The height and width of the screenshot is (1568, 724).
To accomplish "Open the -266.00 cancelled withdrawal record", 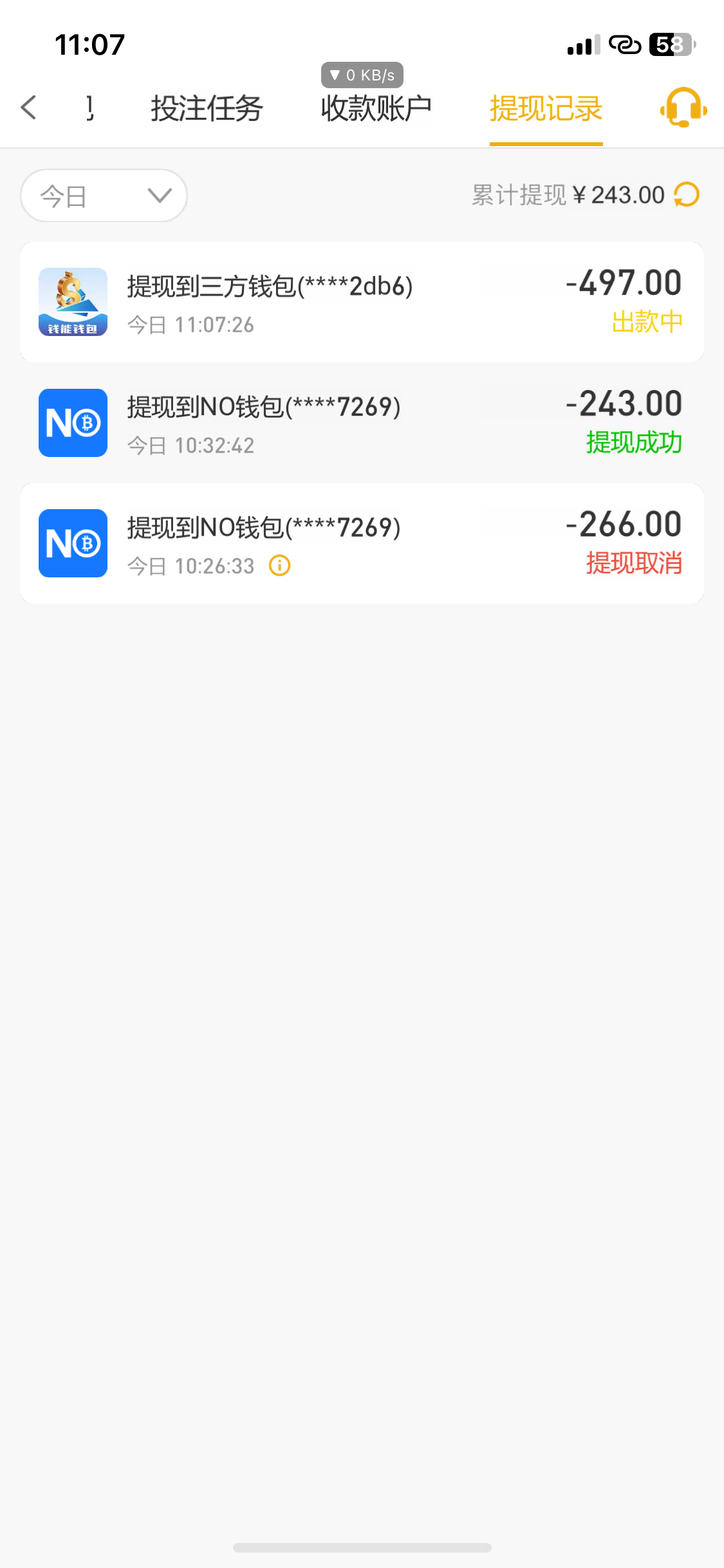I will pos(361,543).
